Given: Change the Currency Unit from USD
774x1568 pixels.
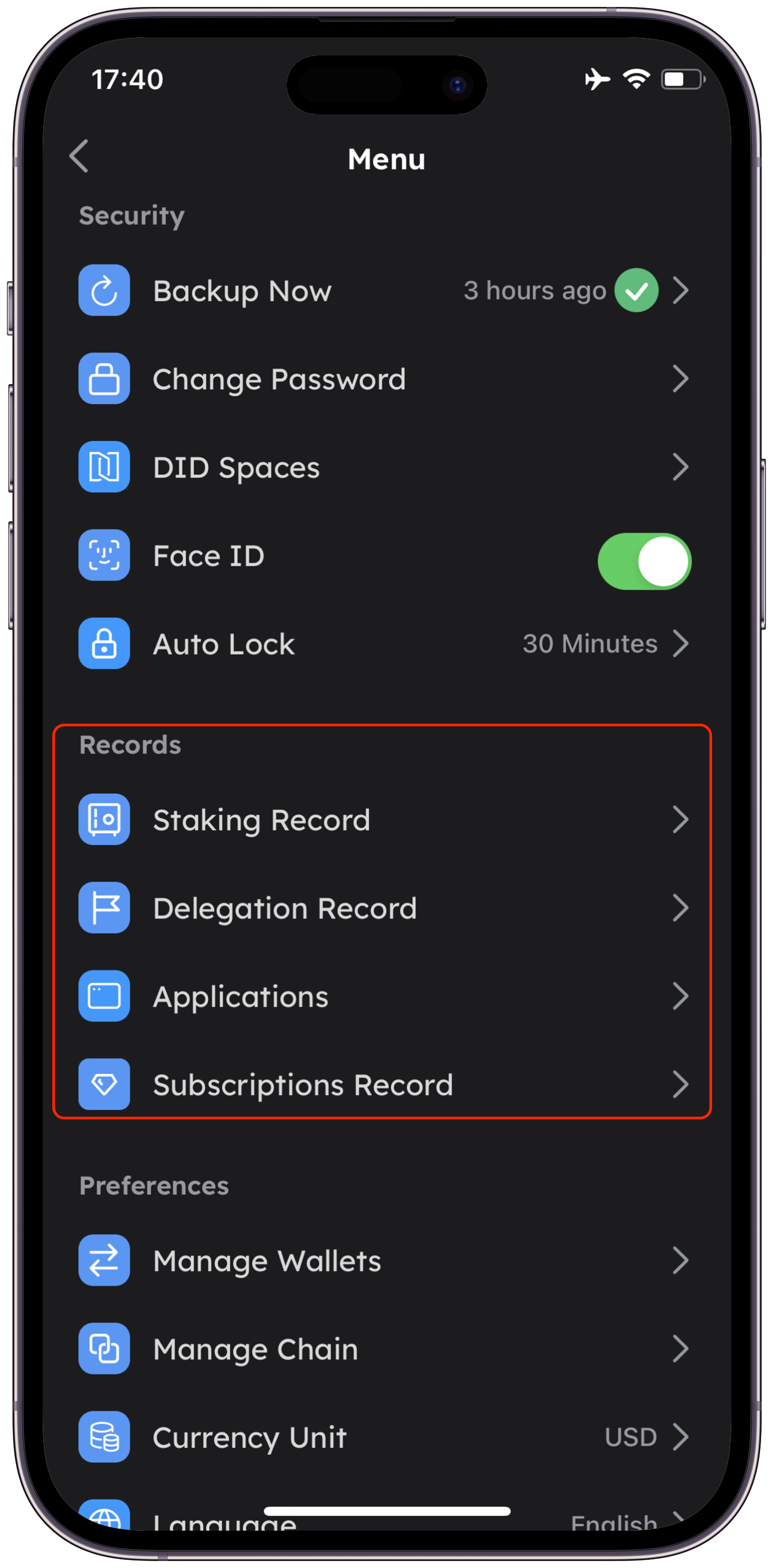Looking at the screenshot, I should tap(383, 1437).
